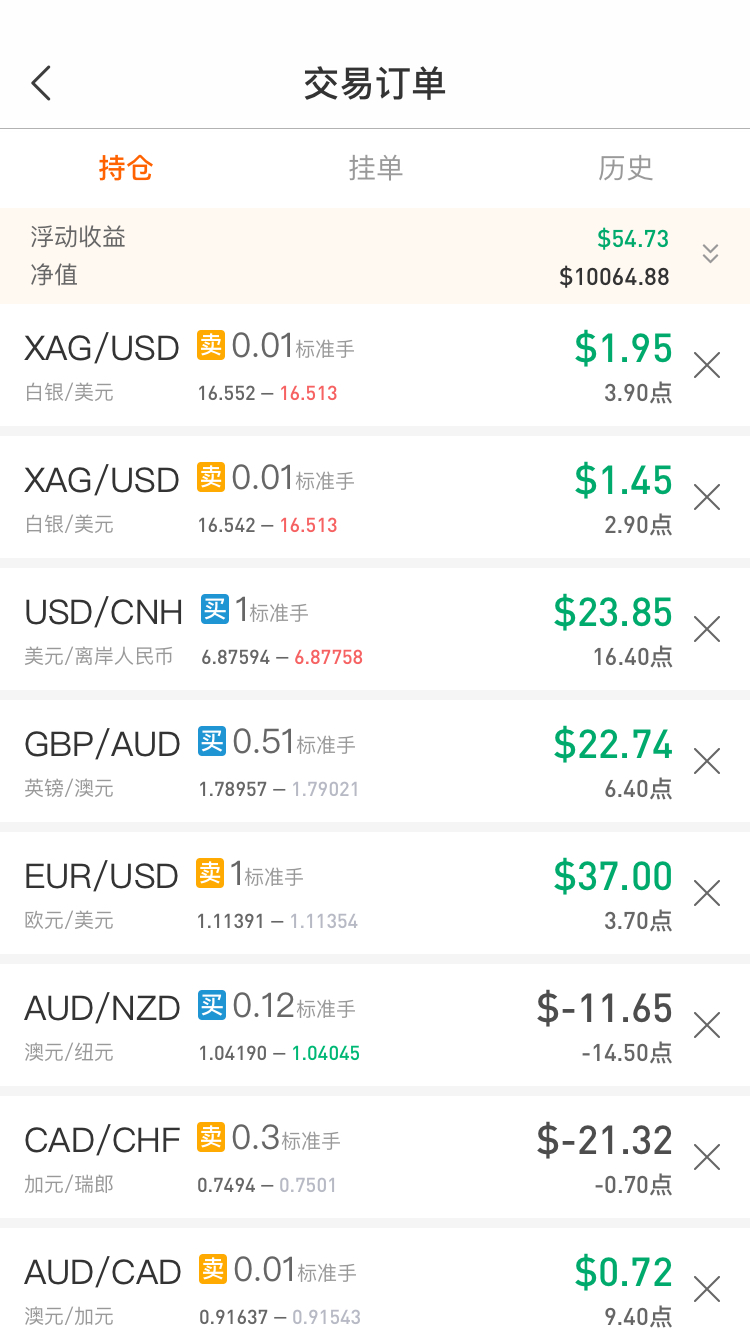Screen dimensions: 750x1334
Task: Switch to the 挂单 tab
Action: 375,167
